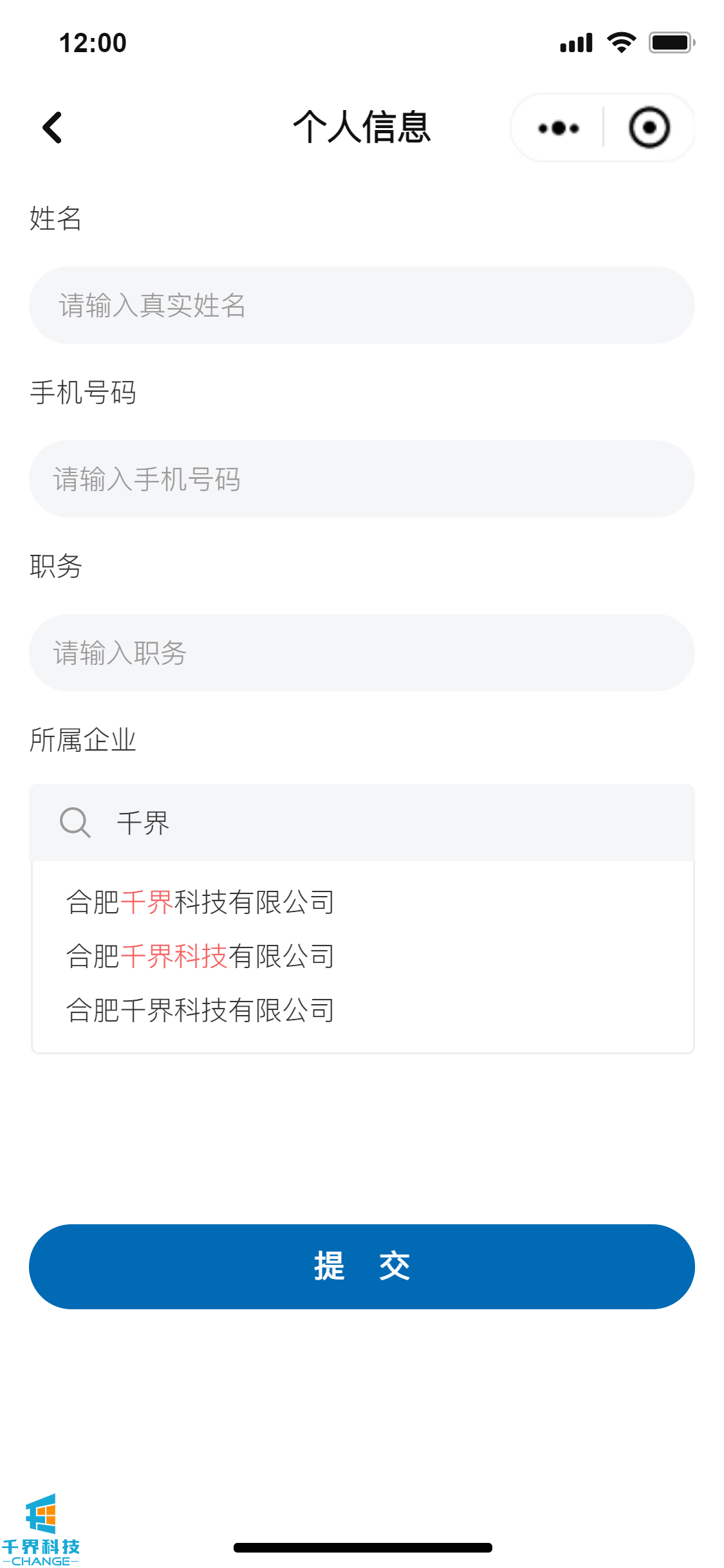This screenshot has height=1568, width=724.
Task: Select the 请输入职务 position field
Action: pyautogui.click(x=362, y=653)
